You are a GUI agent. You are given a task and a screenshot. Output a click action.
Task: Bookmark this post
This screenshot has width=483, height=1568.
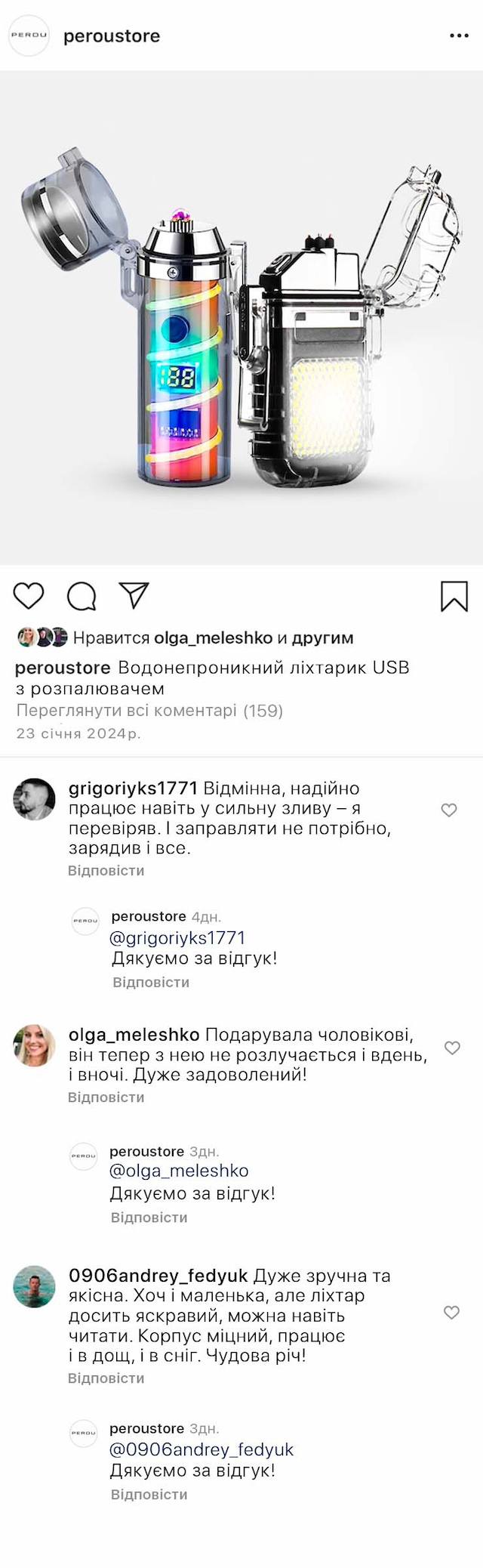point(454,596)
